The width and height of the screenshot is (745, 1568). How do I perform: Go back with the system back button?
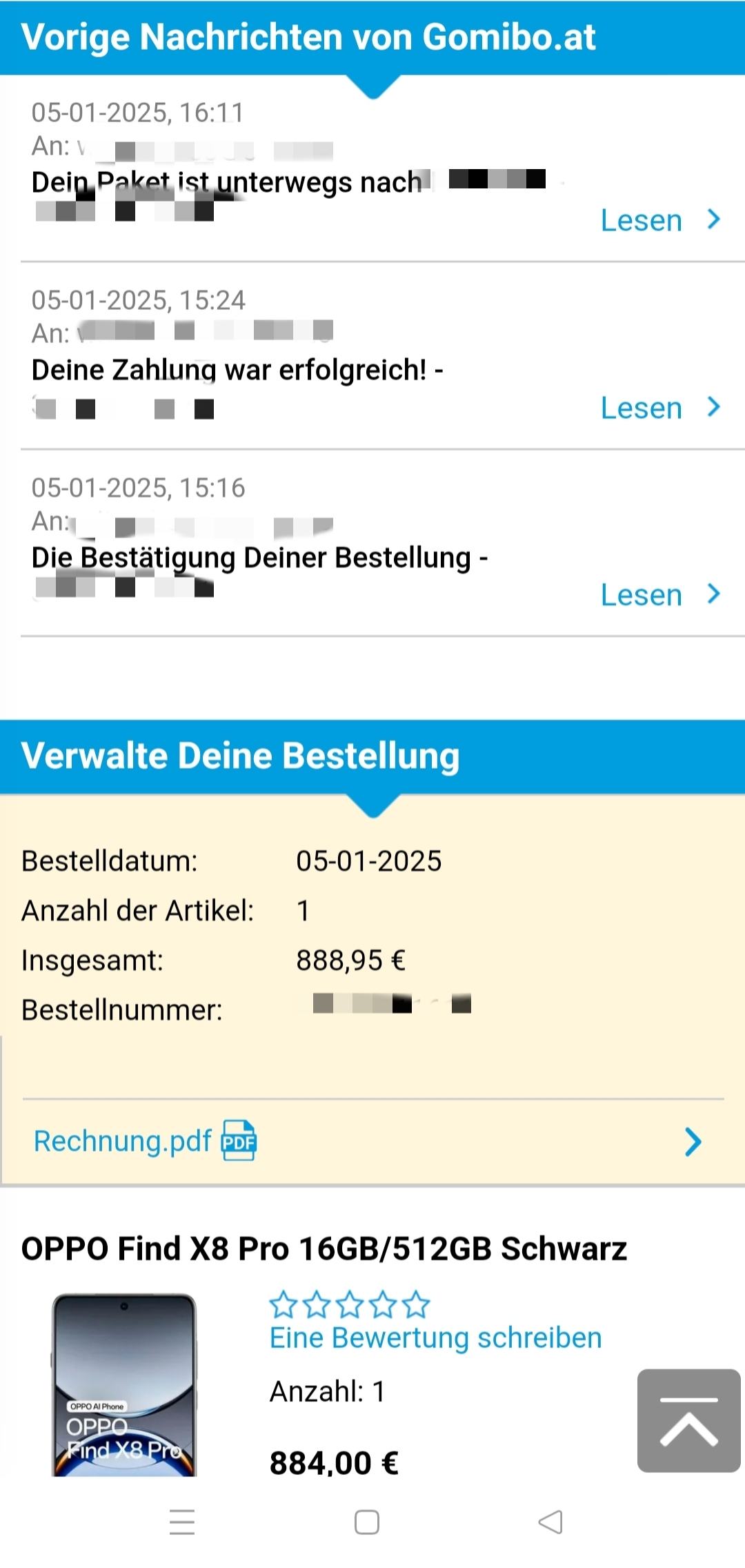[550, 1522]
